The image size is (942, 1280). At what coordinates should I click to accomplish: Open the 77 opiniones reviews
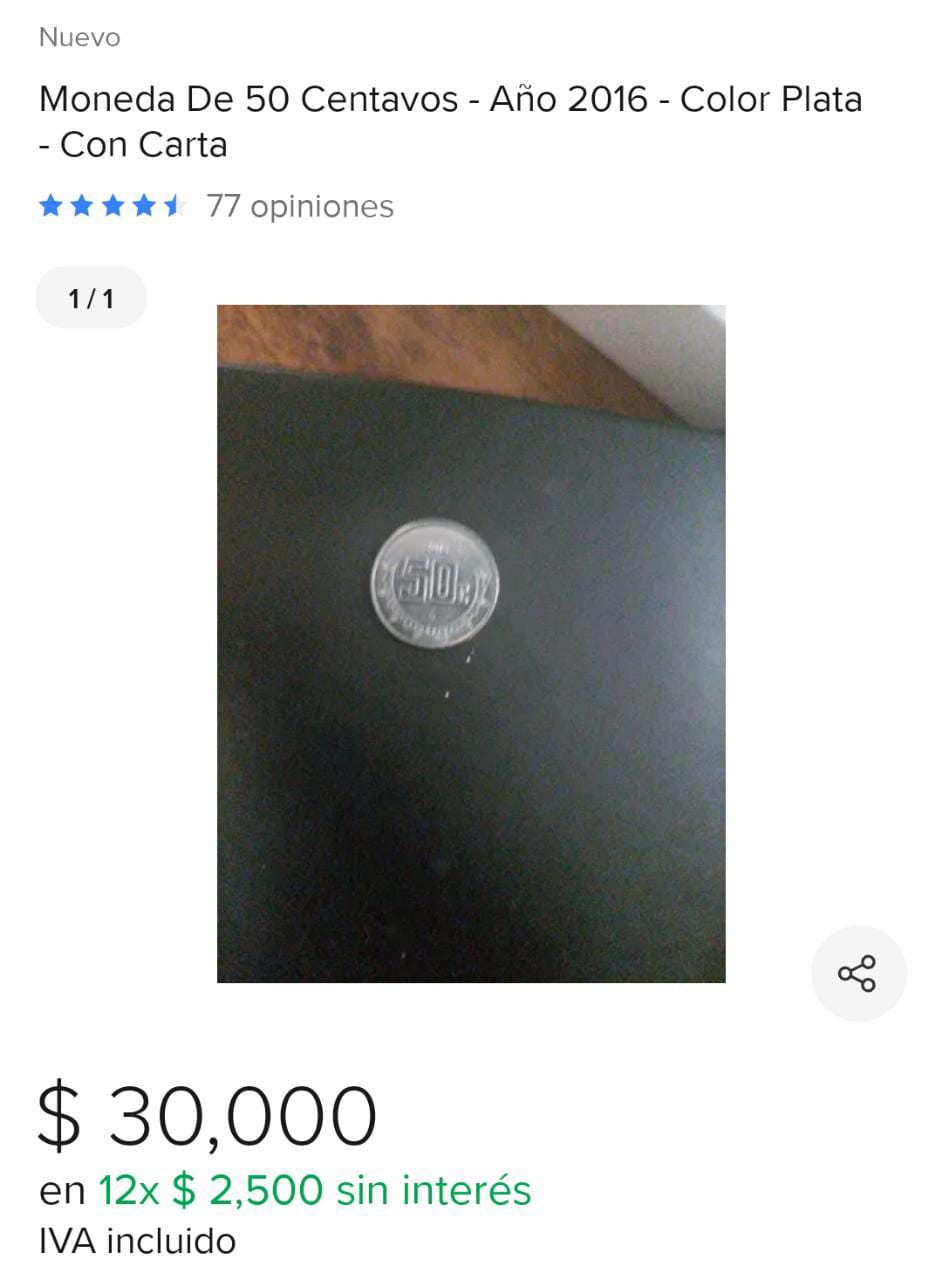coord(299,206)
